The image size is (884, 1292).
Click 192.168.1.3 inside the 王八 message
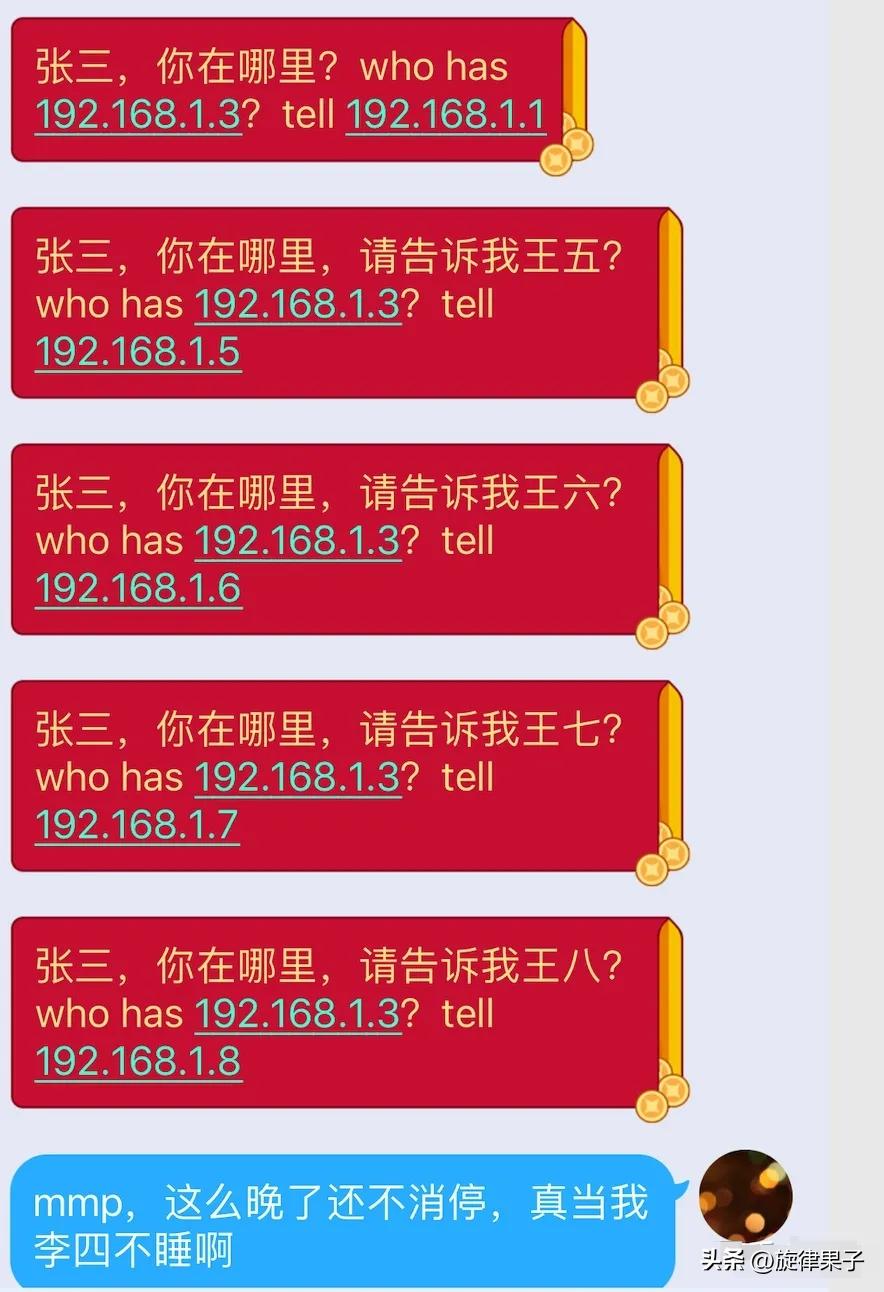pos(297,1014)
